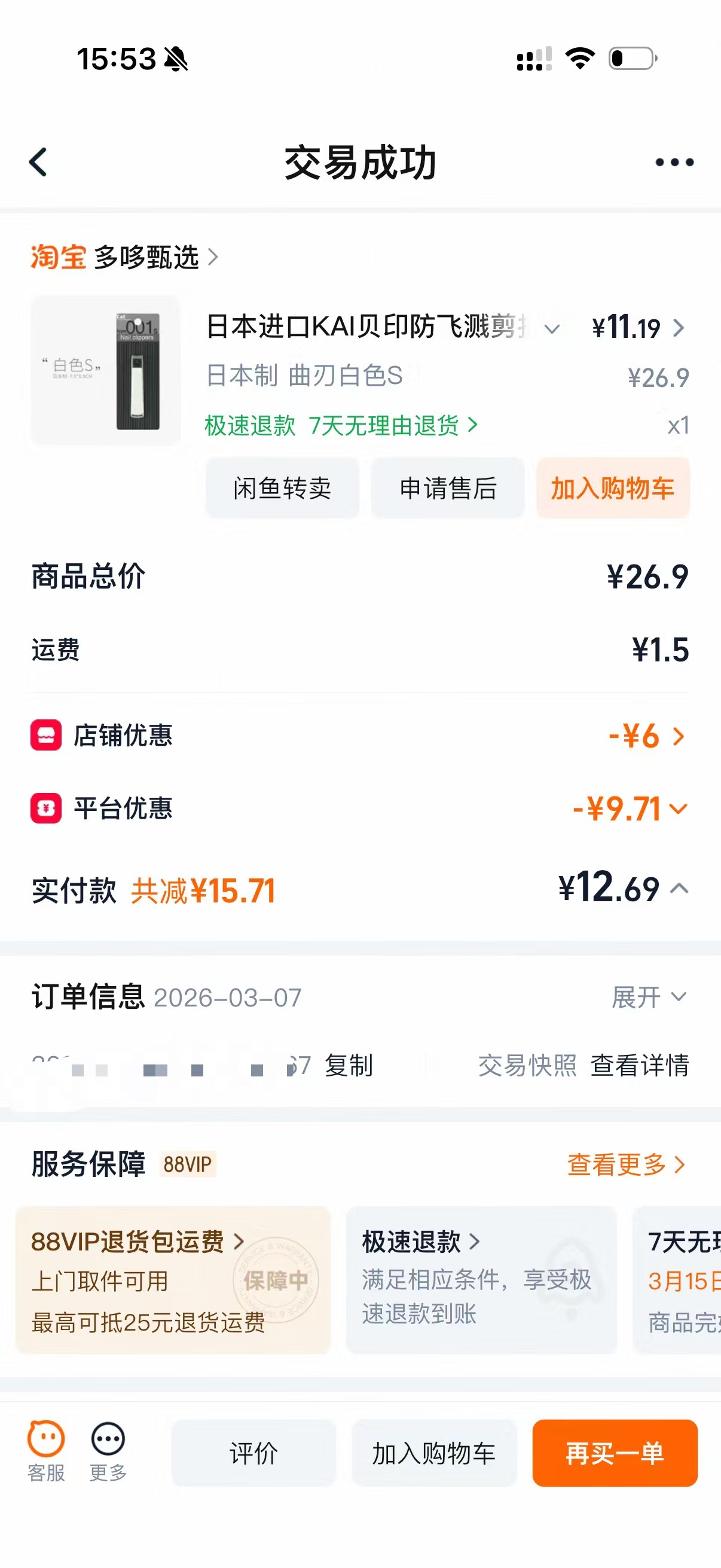Write a review with 评价 button
This screenshot has height=1568, width=721.
pos(253,1454)
